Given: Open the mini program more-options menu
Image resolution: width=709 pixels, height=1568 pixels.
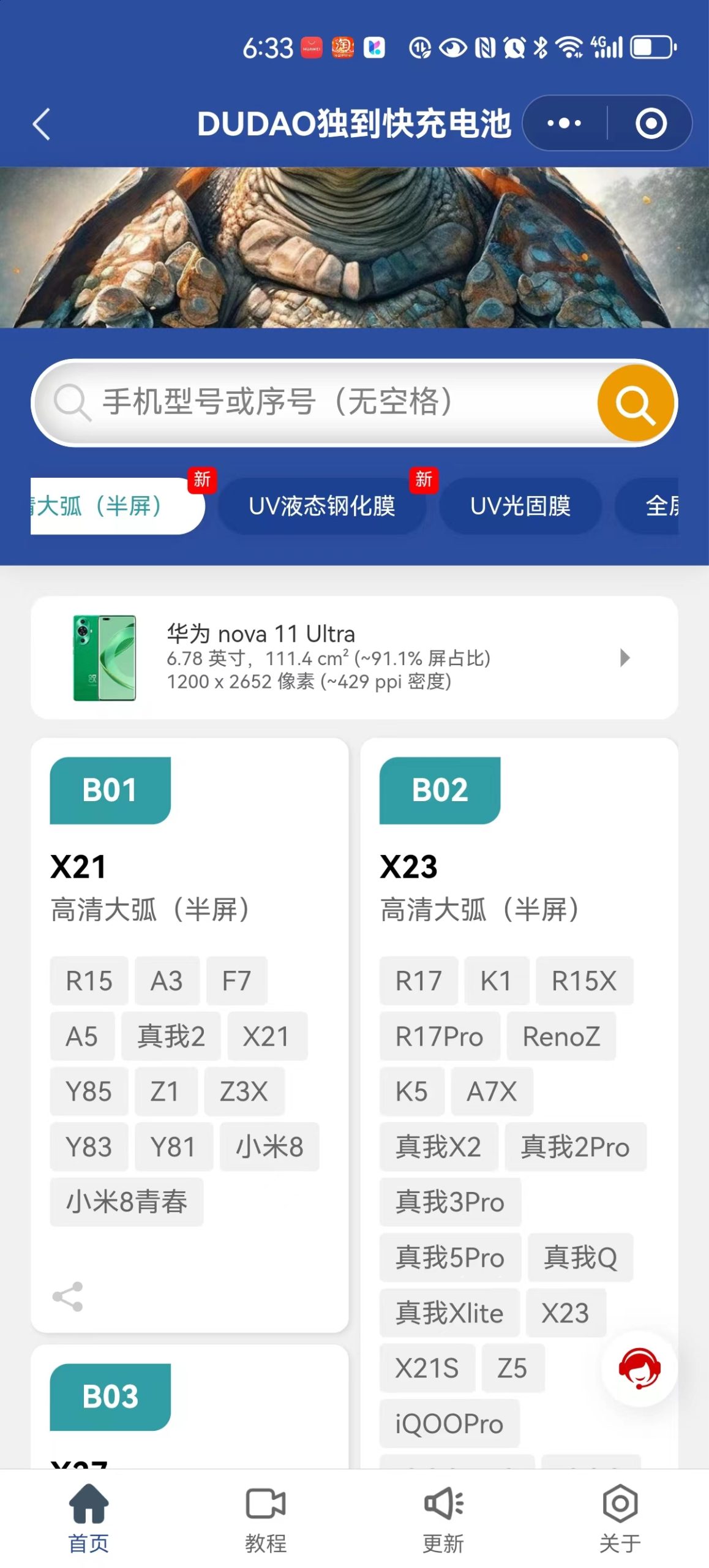Looking at the screenshot, I should coord(564,124).
